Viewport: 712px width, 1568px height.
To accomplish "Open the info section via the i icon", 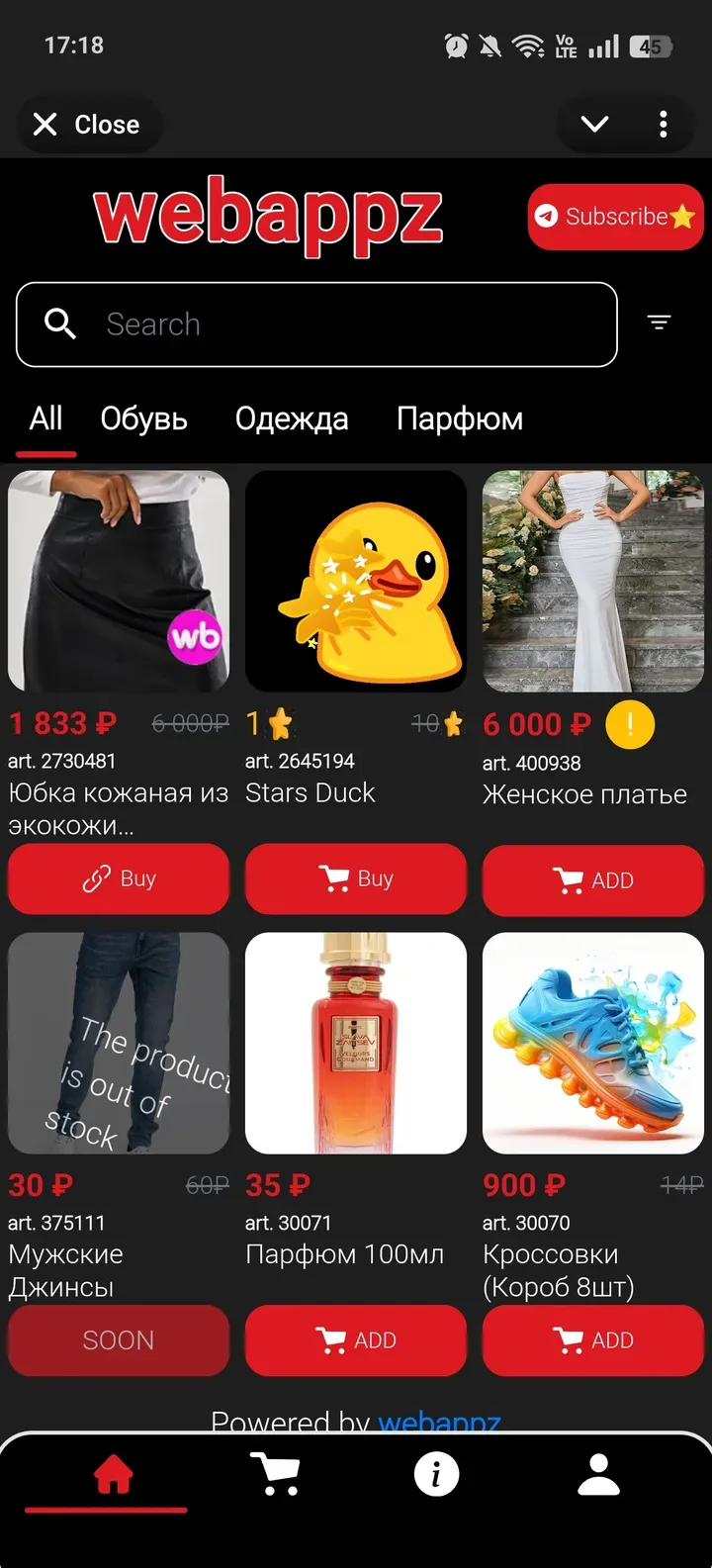I will 436,1473.
